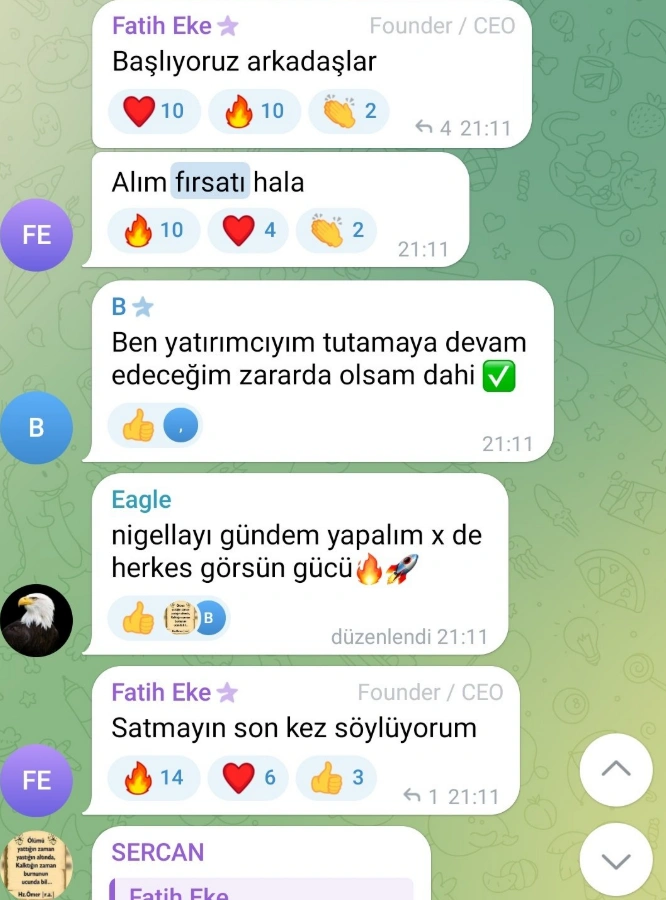Viewport: 666px width, 900px height.
Task: Tap fire reaction on 'Başlıyoruz arkadaşlar' message
Action: point(253,111)
